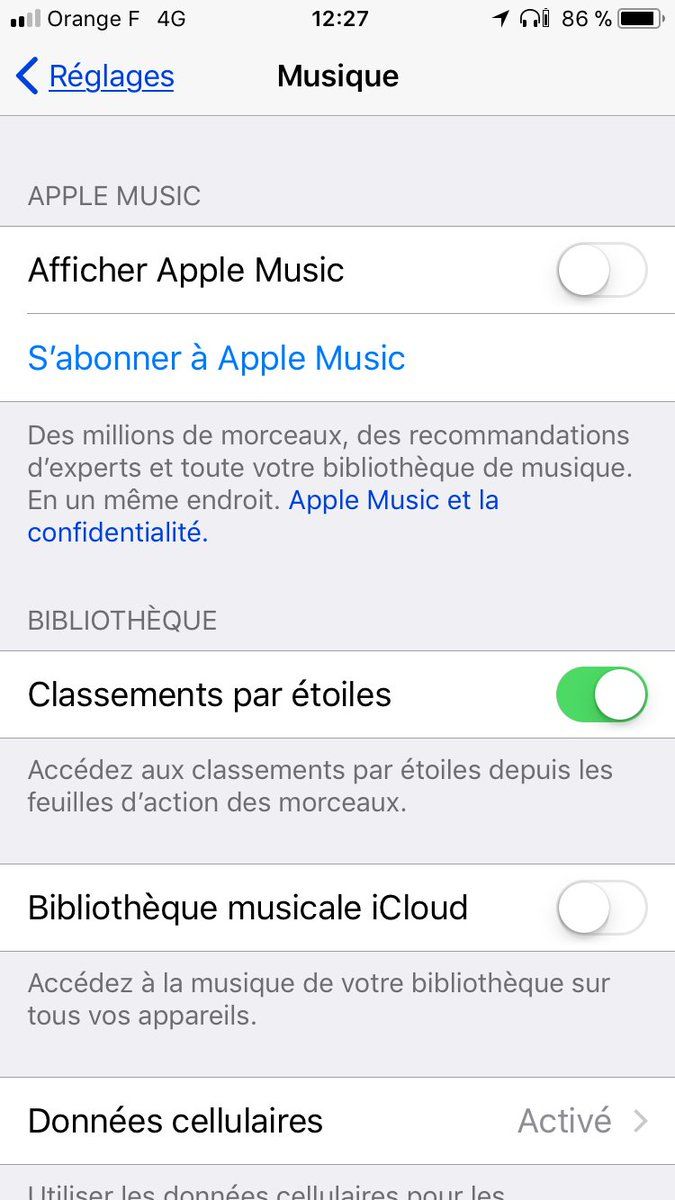Enable Bibliothèque musicale iCloud
This screenshot has width=675, height=1200.
[601, 908]
